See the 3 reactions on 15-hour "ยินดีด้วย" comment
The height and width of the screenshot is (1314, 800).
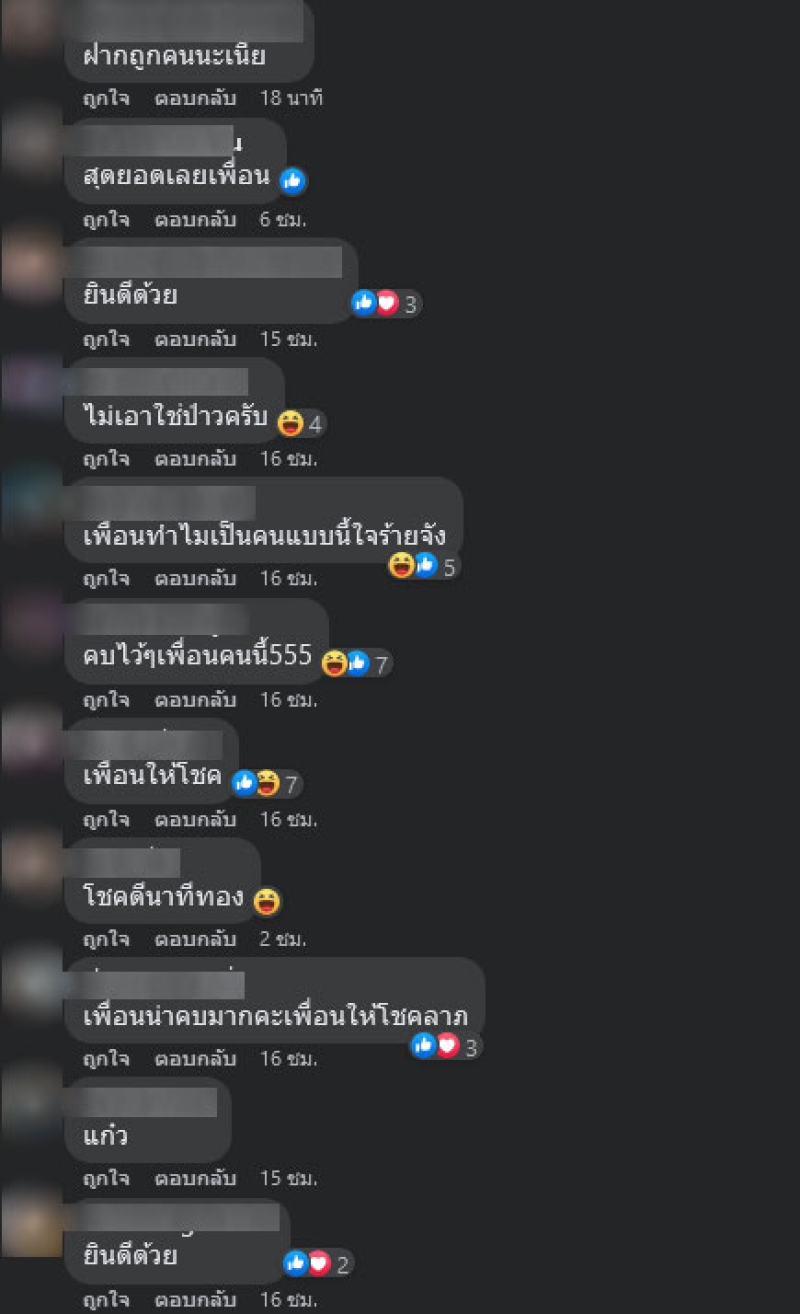pos(387,304)
